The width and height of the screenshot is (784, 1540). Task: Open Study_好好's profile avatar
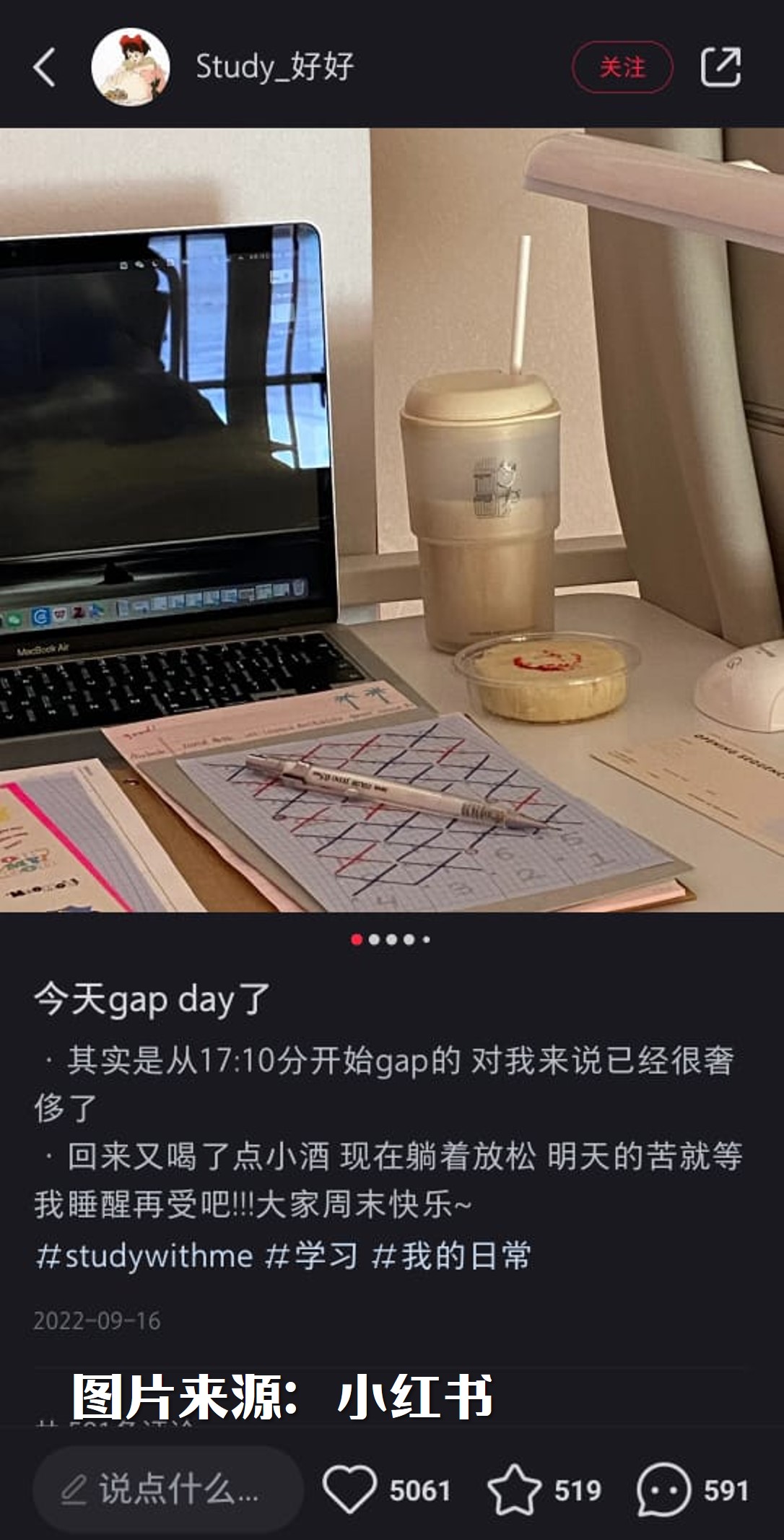click(x=131, y=68)
